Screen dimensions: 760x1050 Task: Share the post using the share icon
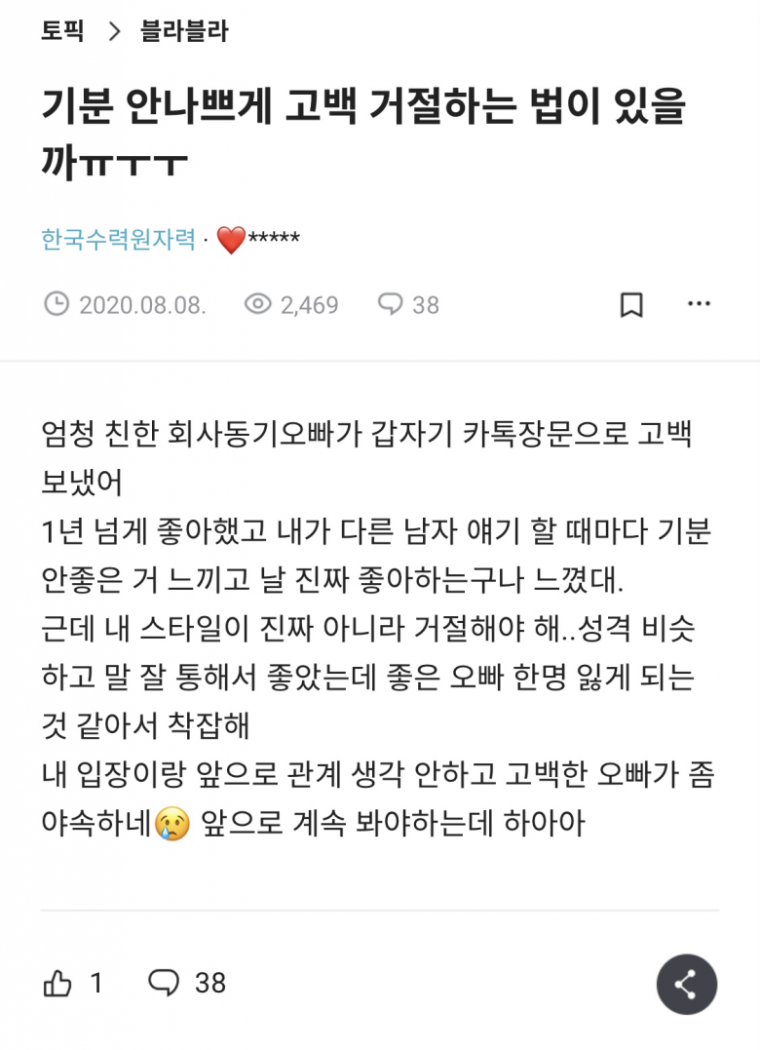click(687, 984)
